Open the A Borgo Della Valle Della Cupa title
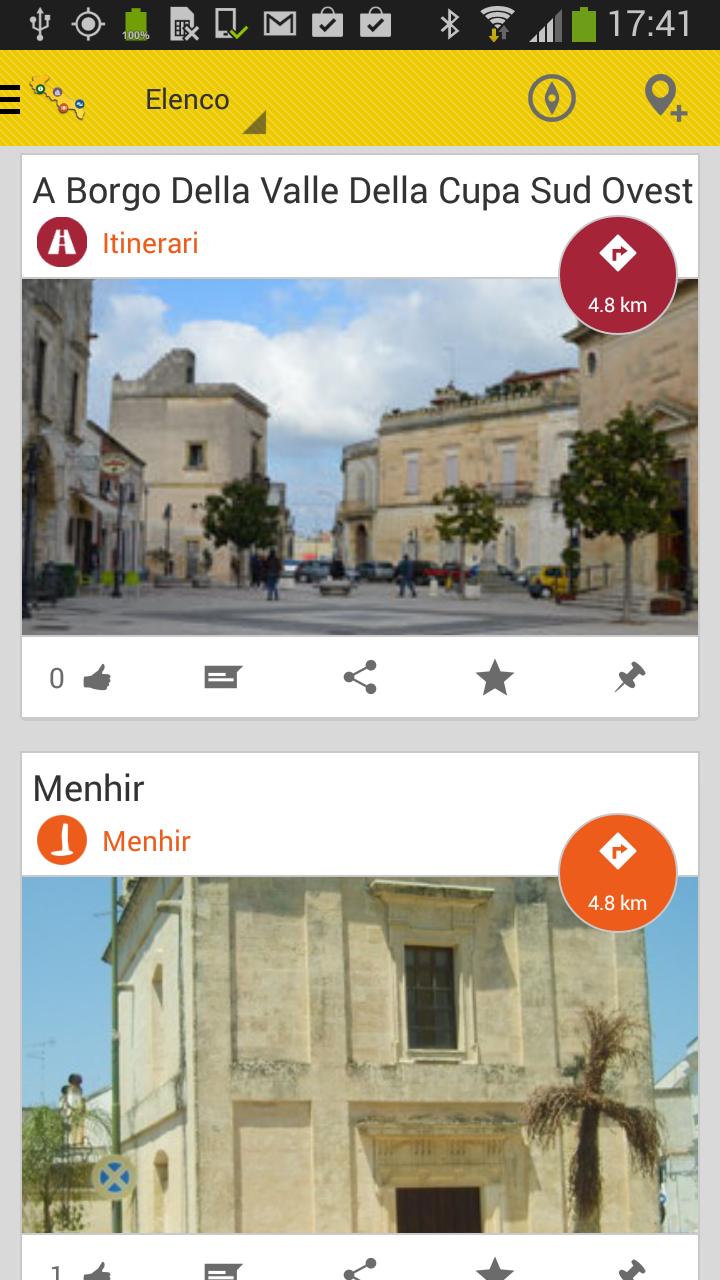 [362, 189]
